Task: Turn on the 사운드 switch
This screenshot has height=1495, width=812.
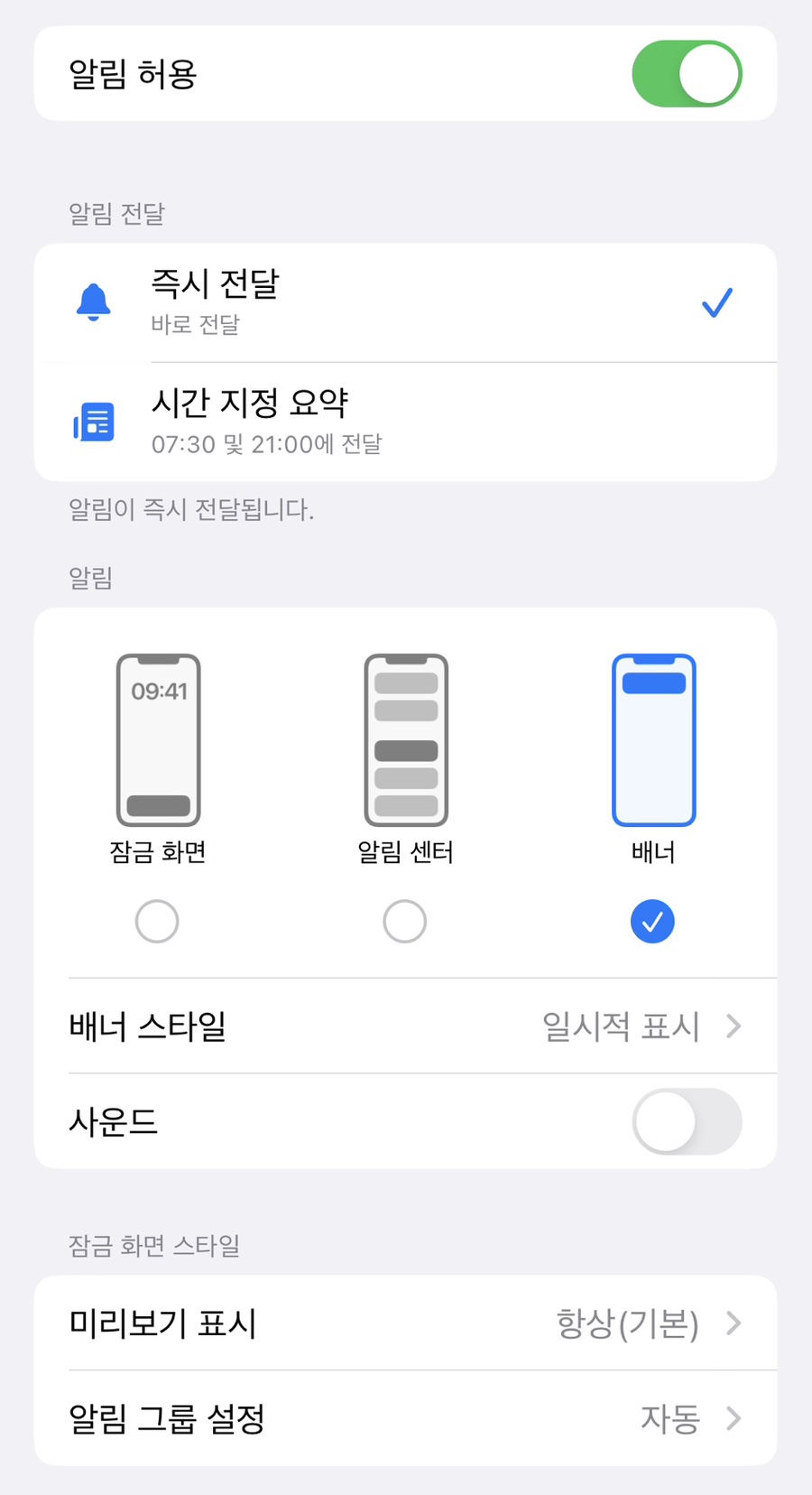Action: (x=687, y=1121)
